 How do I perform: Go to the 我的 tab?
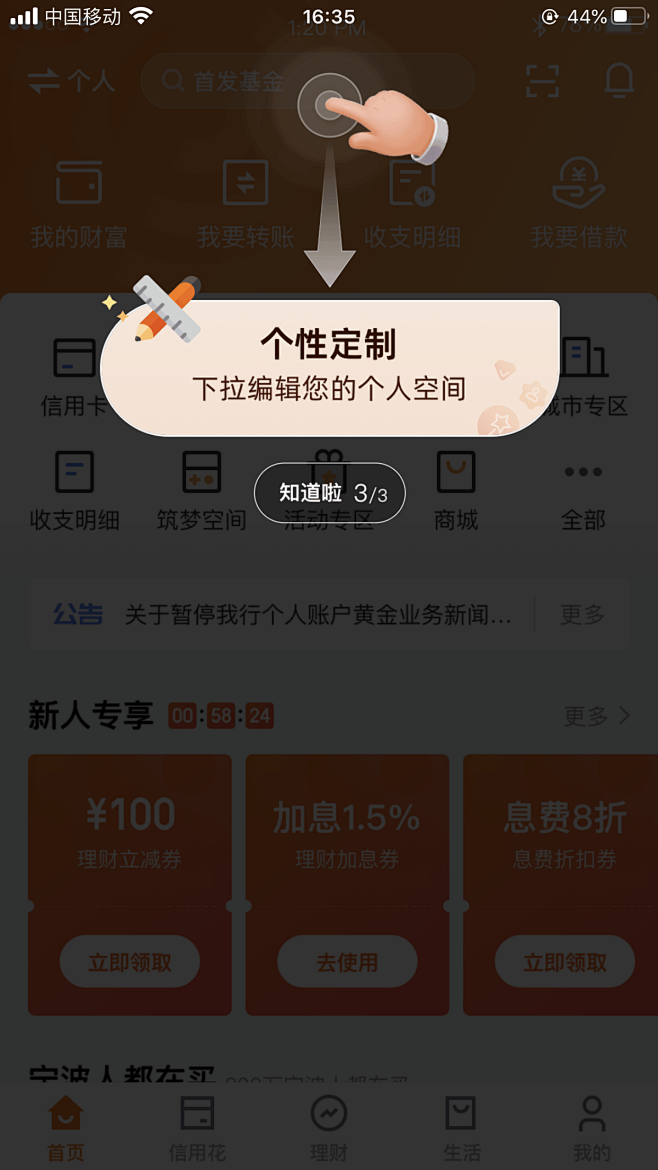coord(592,1128)
